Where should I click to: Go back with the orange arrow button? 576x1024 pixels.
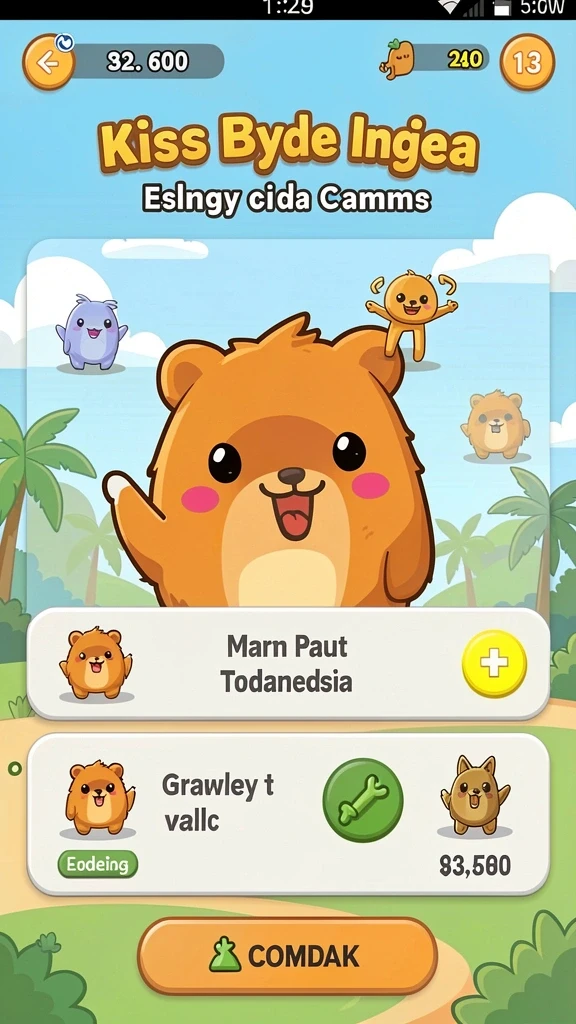48,62
